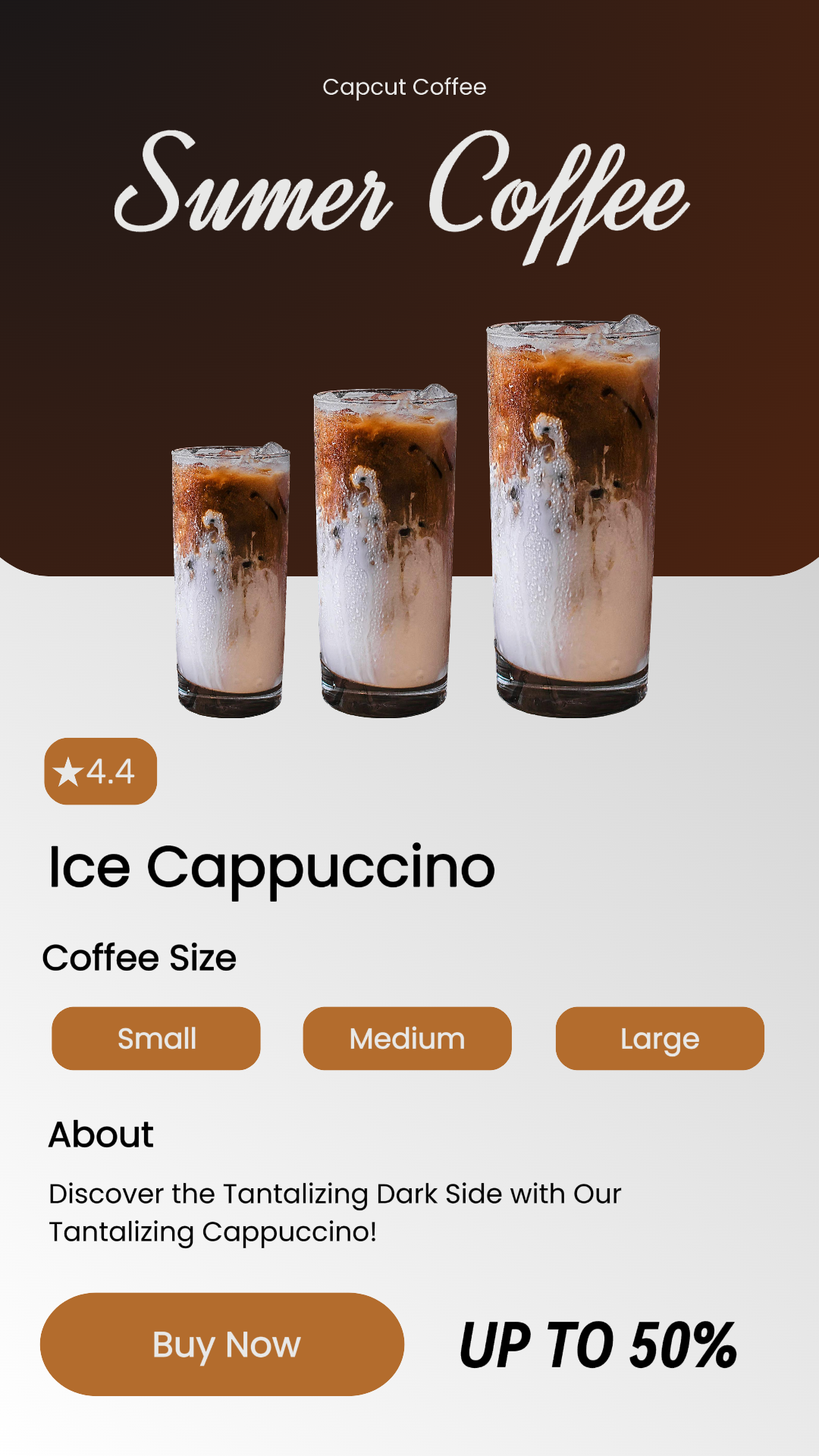Viewport: 819px width, 1456px height.
Task: Tap the rounded rating pill background
Action: (99, 772)
